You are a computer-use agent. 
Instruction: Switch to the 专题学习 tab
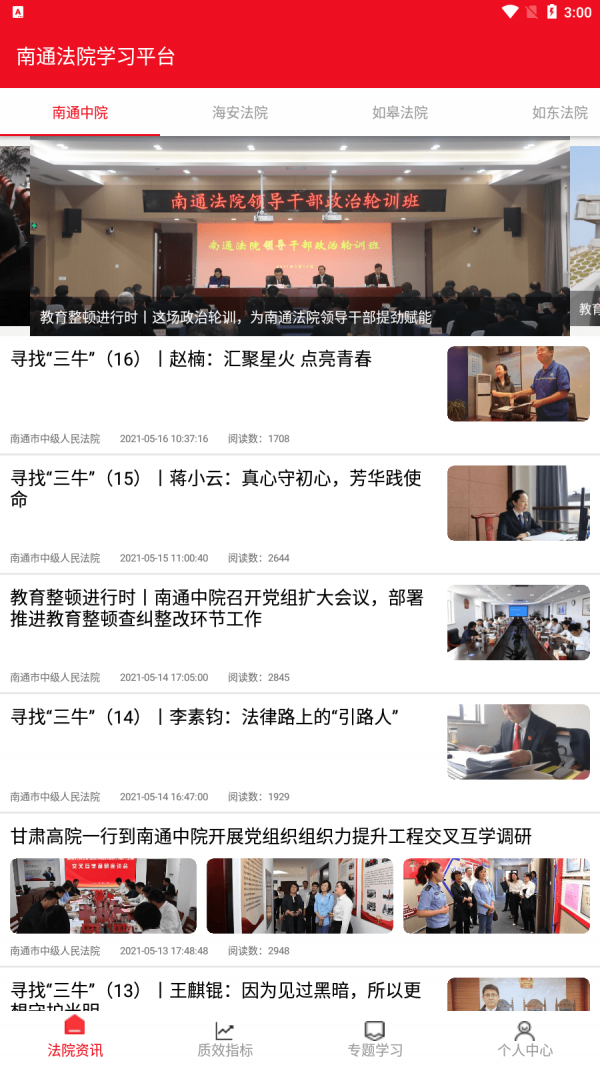point(375,1039)
